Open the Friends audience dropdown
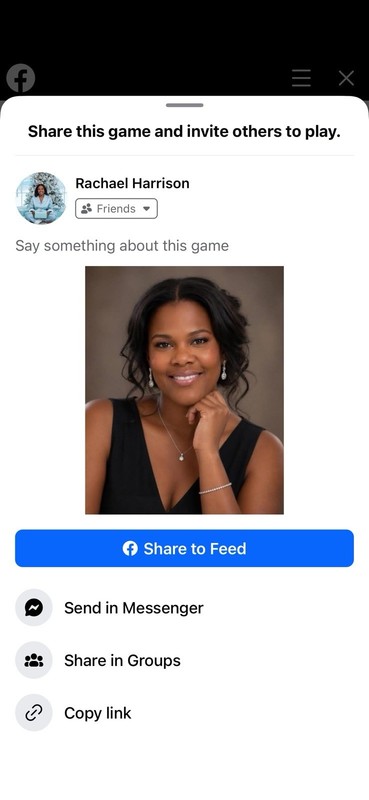 (x=116, y=209)
